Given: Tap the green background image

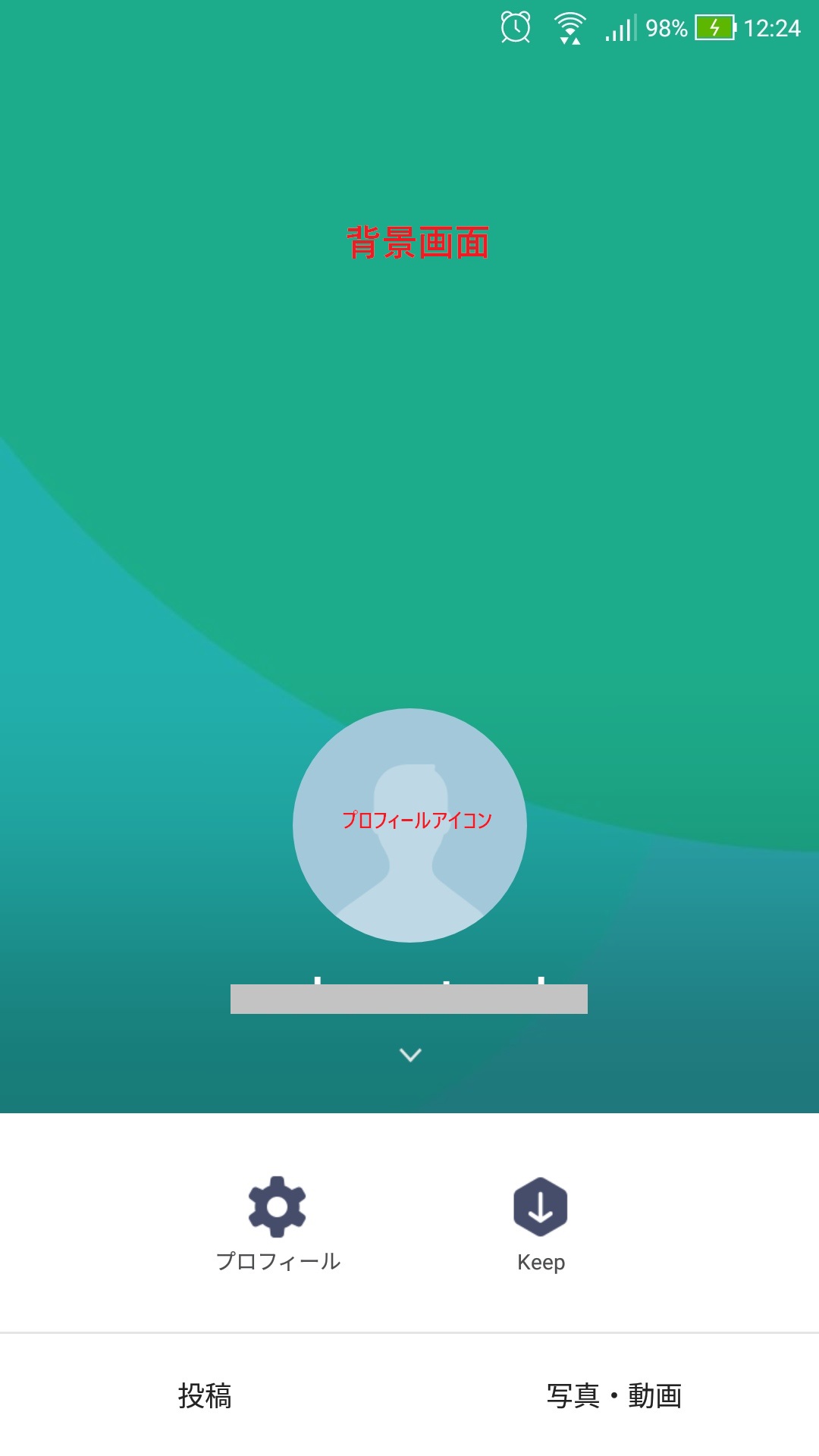Looking at the screenshot, I should coord(409,379).
